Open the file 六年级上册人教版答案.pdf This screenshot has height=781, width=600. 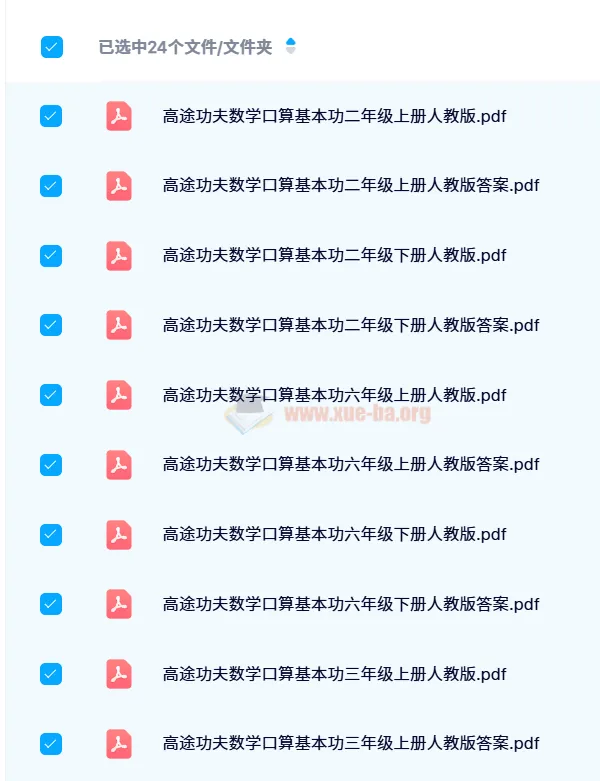[350, 464]
